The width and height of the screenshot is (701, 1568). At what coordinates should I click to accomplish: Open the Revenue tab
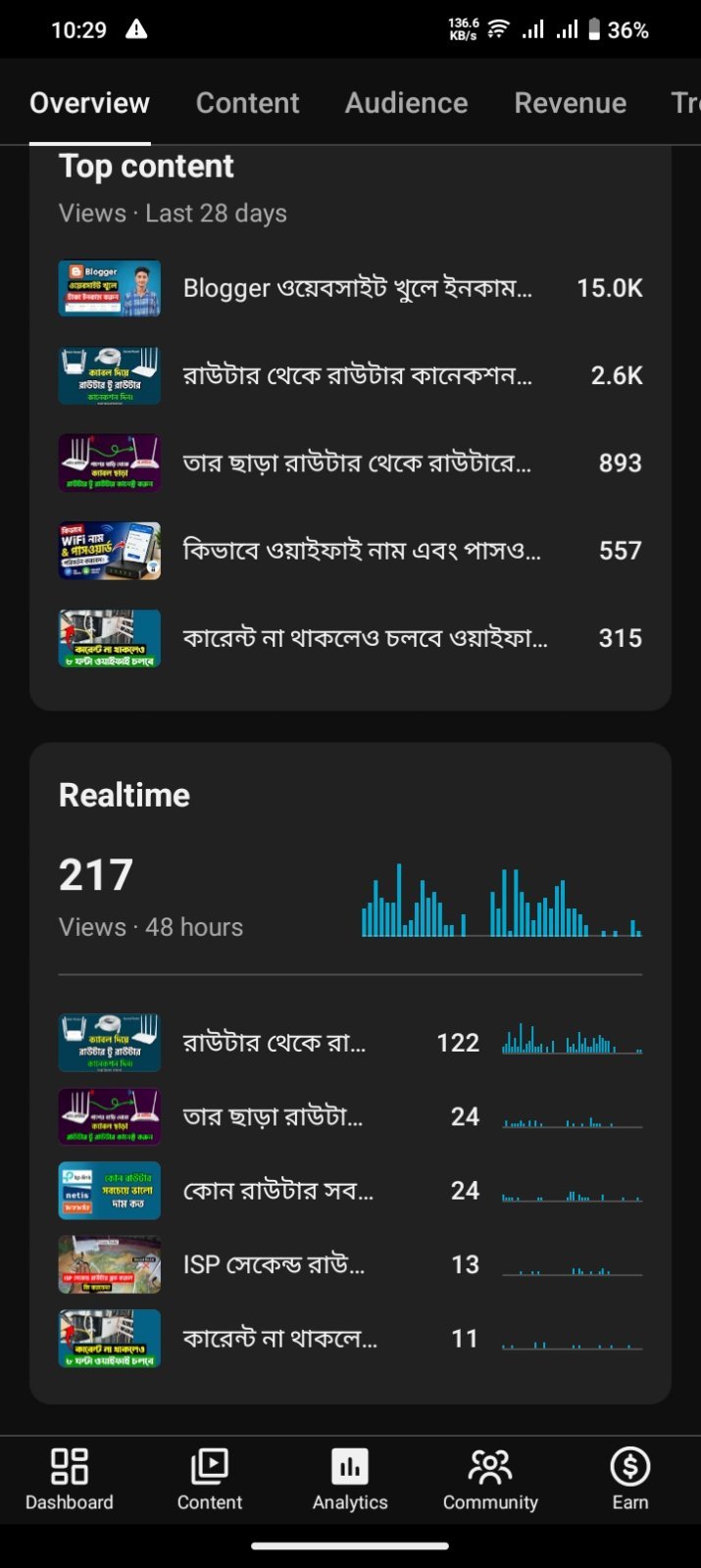(570, 103)
